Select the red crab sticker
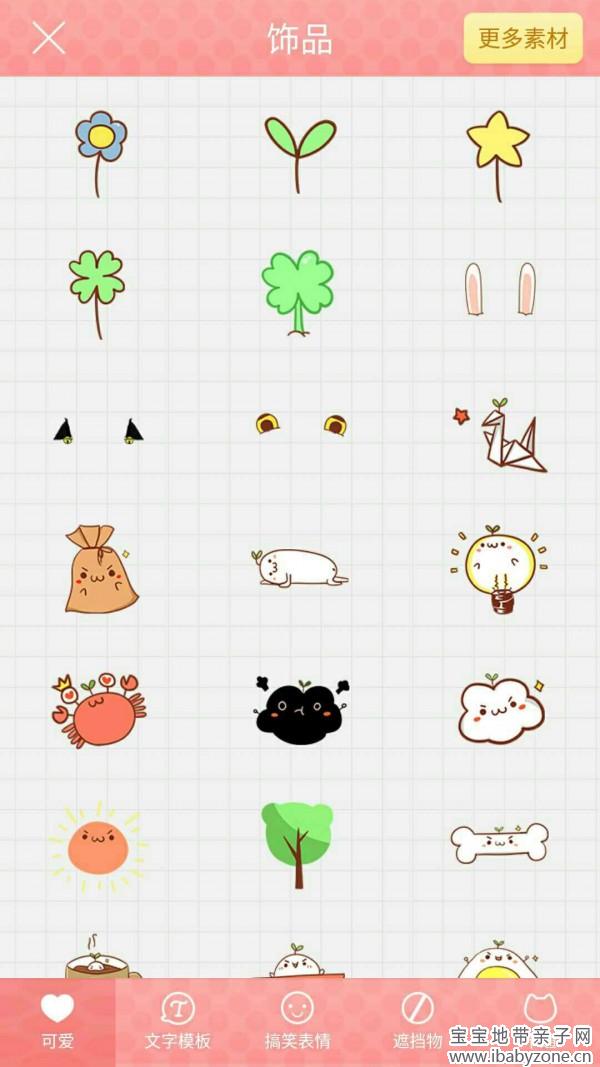This screenshot has height=1067, width=600. point(98,710)
